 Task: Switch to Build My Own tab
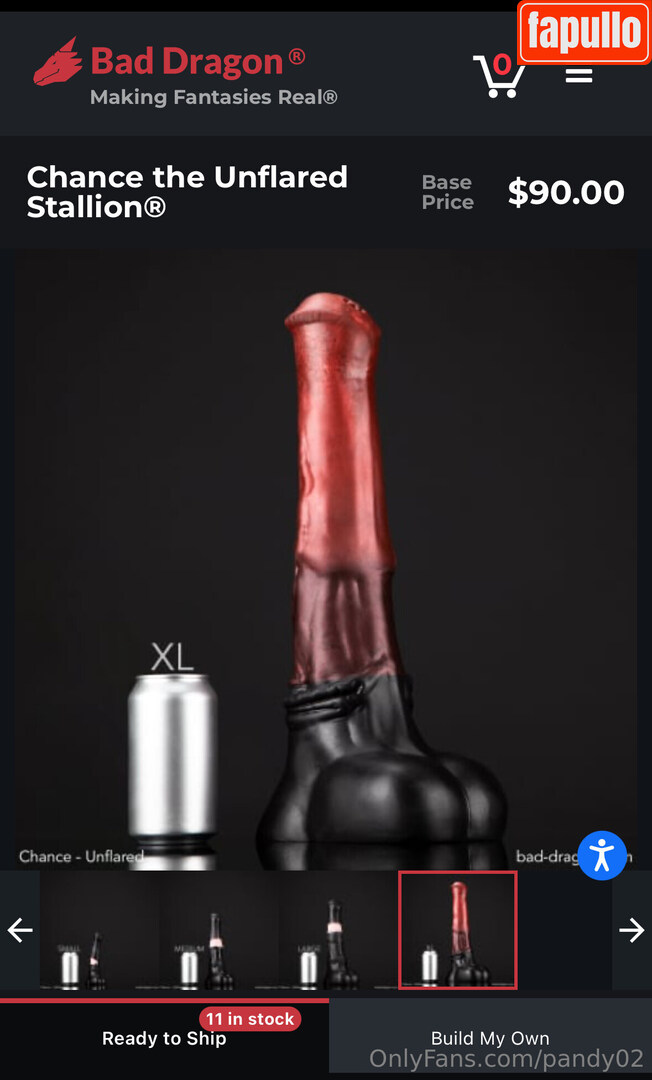pyautogui.click(x=490, y=1037)
